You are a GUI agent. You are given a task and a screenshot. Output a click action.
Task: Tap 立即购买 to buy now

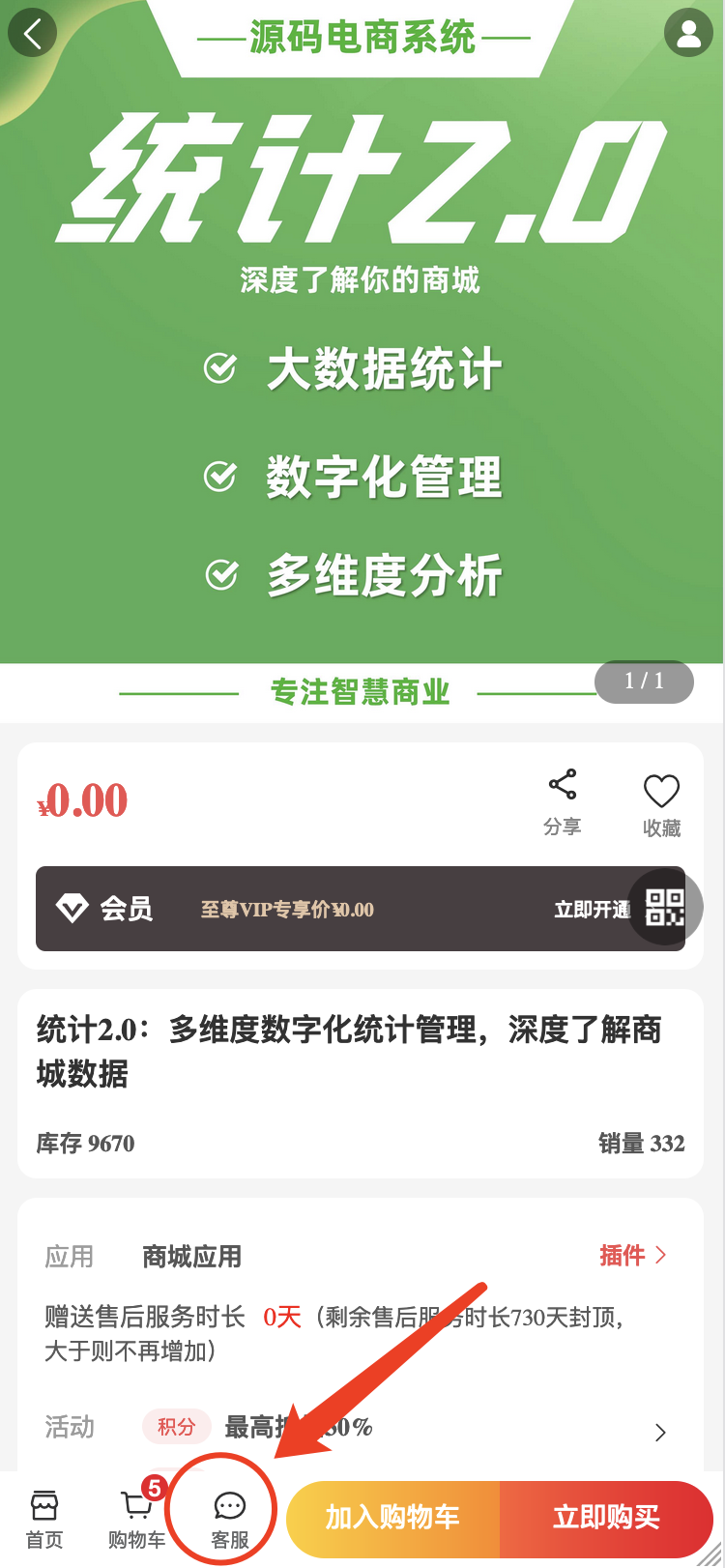pyautogui.click(x=606, y=1518)
